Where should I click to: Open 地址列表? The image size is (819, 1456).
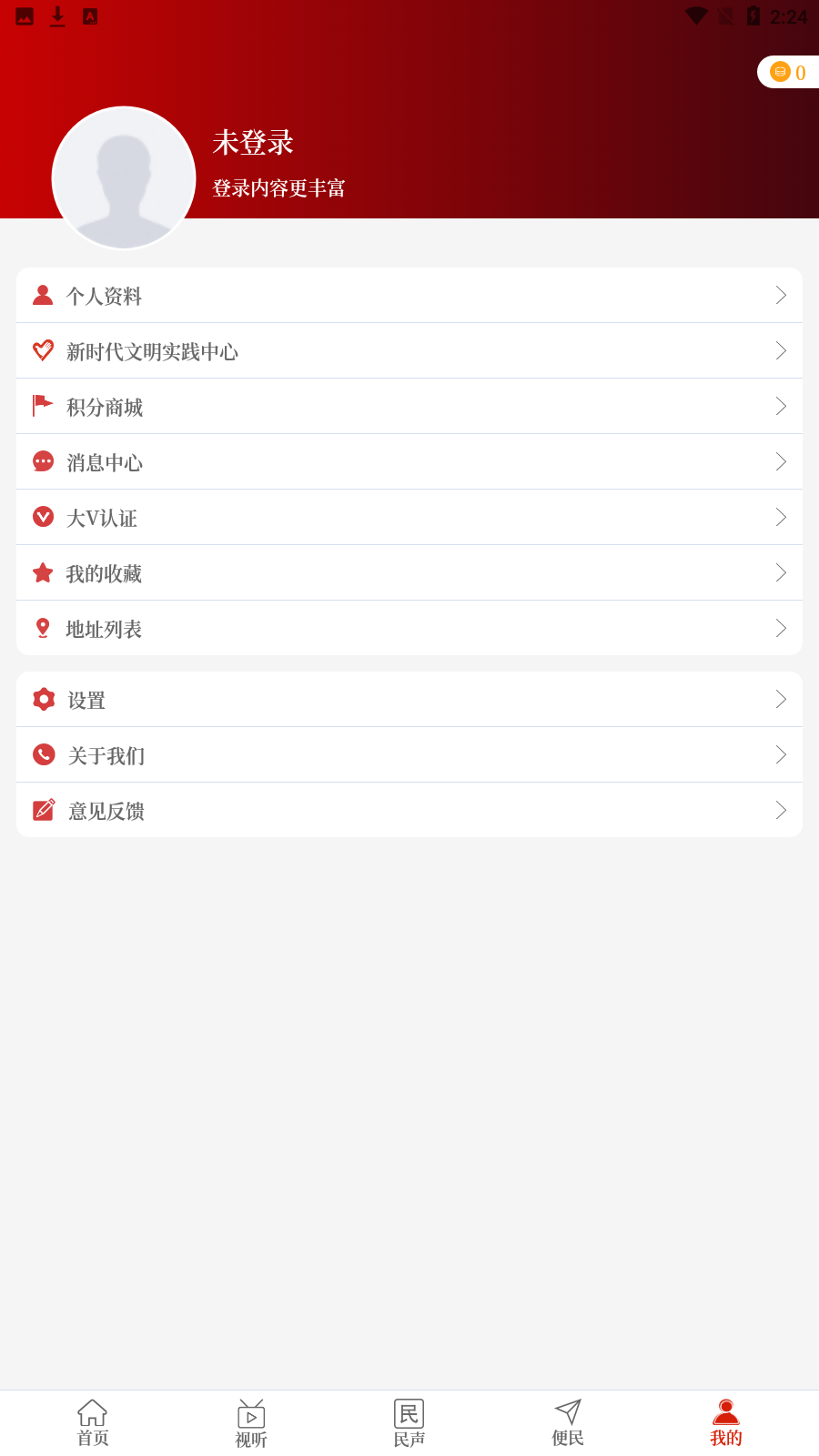pos(409,629)
